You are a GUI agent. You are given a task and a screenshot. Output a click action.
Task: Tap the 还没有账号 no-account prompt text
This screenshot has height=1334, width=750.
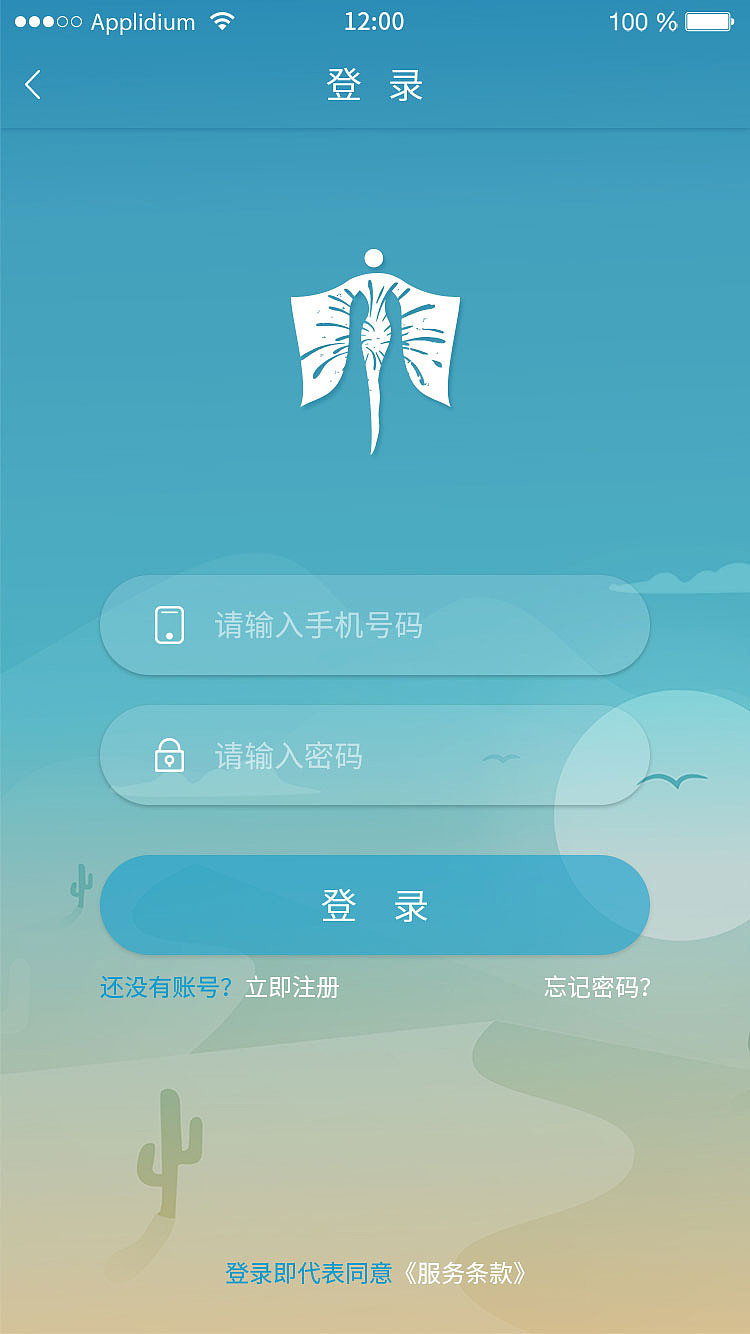pyautogui.click(x=165, y=986)
